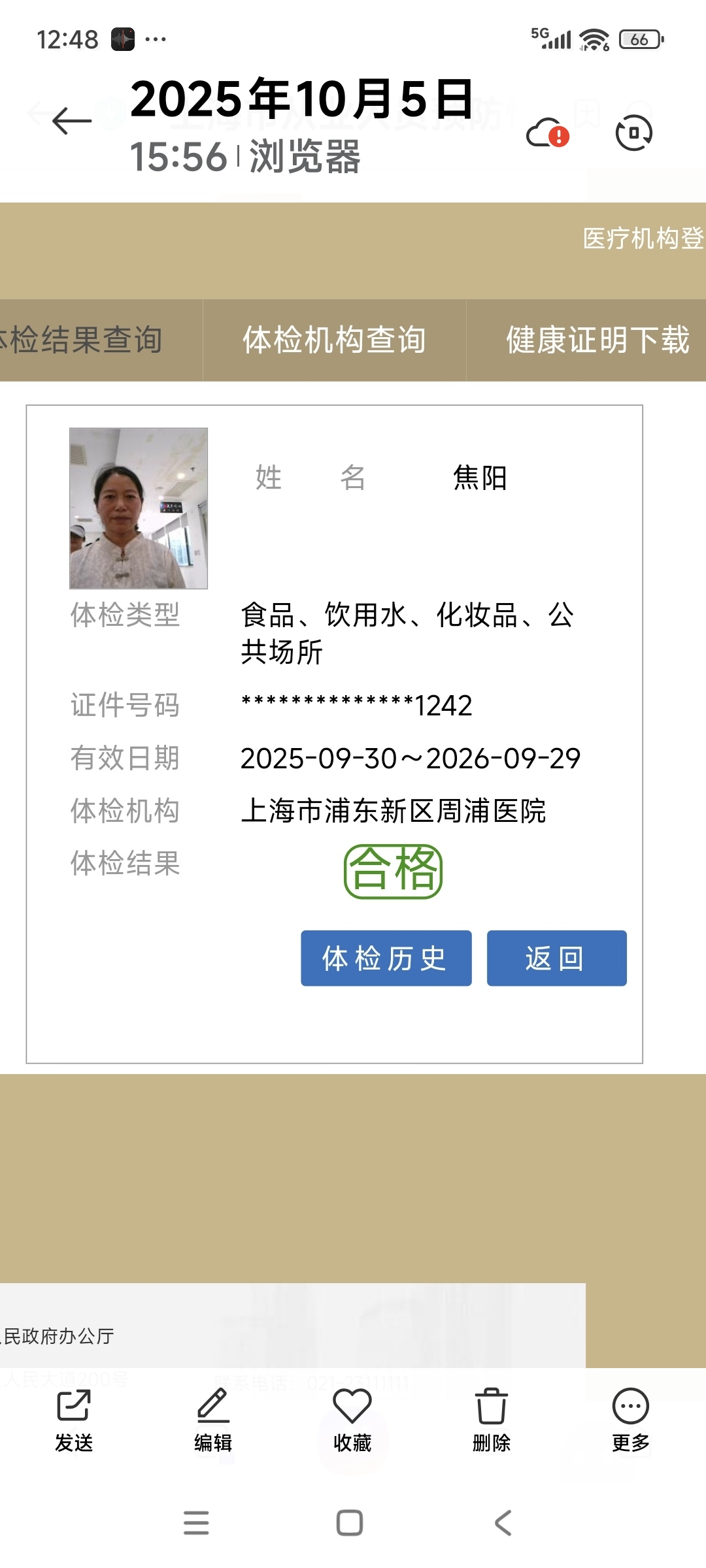This screenshot has height=1568, width=706.
Task: Go back using the top-left arrow
Action: click(72, 121)
